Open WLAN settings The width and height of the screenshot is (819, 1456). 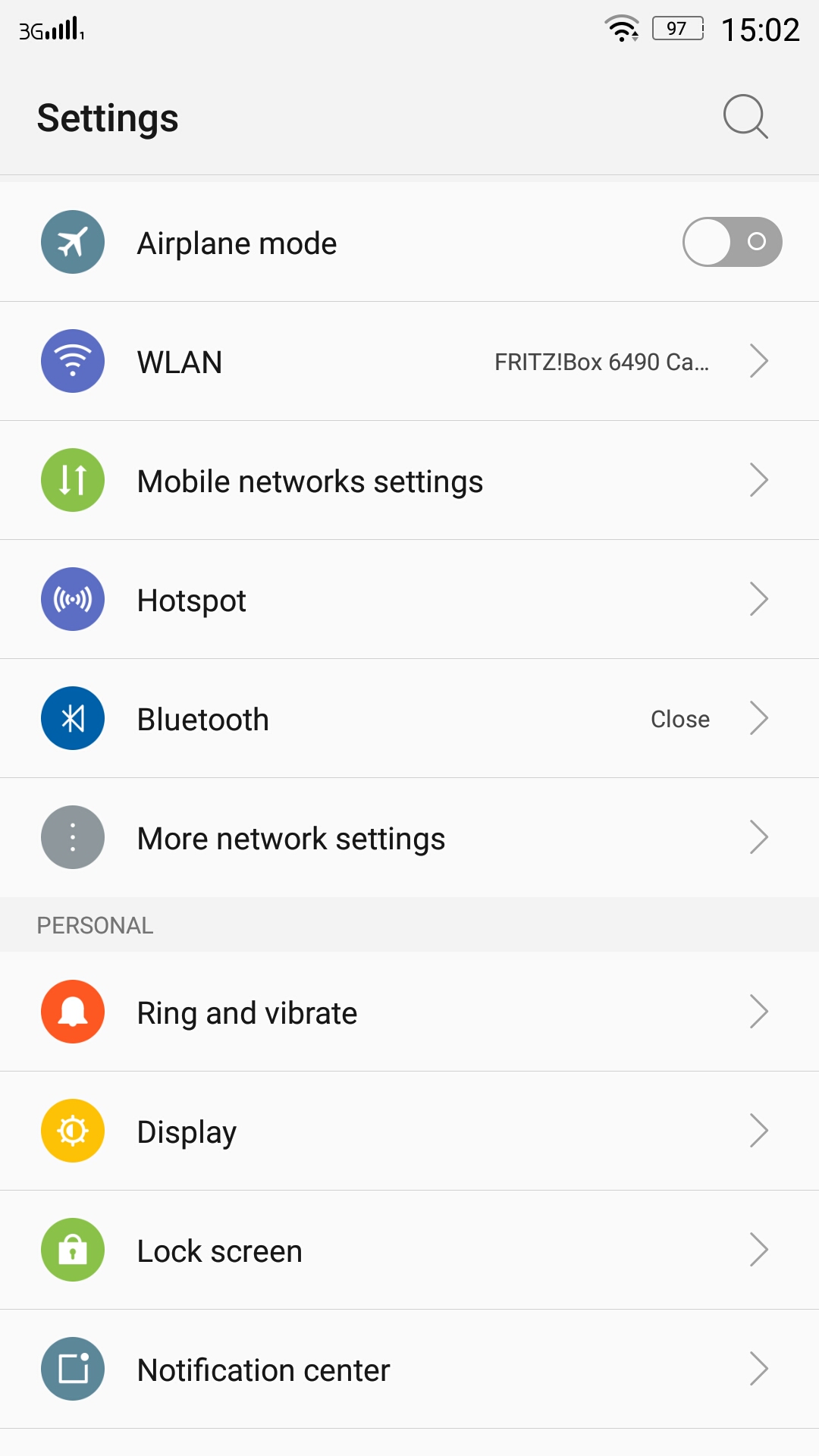click(409, 362)
